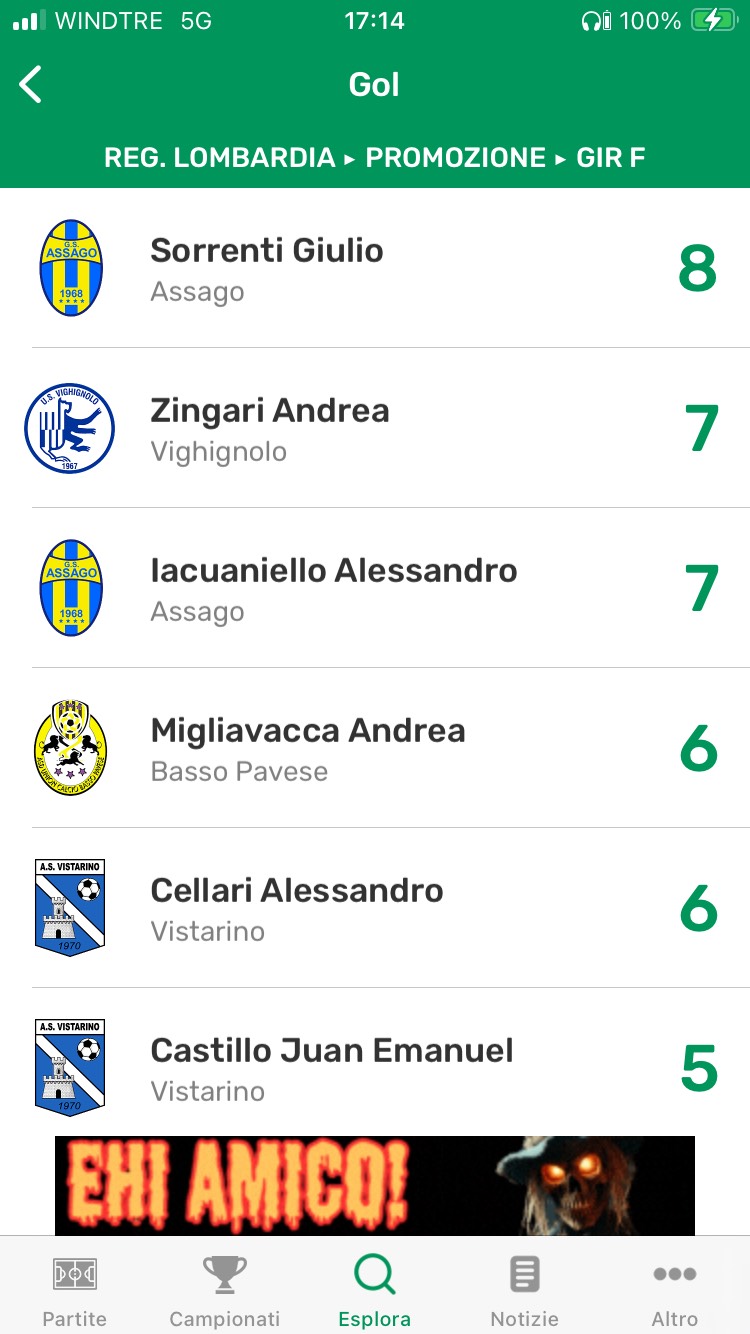Open Zingari Andrea's player row
This screenshot has height=1334, width=750.
coord(375,428)
